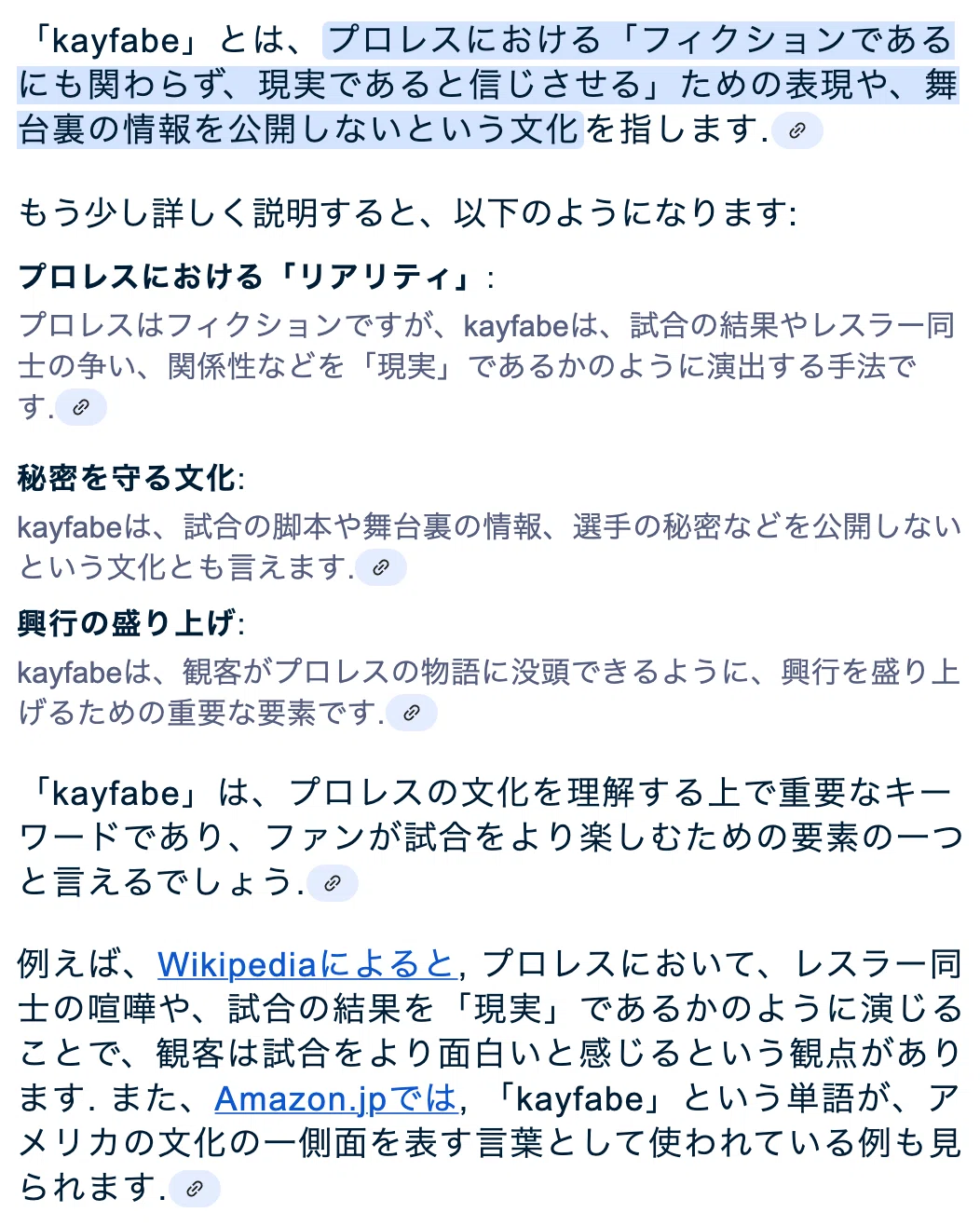Tap source chip after を指します

797,130
